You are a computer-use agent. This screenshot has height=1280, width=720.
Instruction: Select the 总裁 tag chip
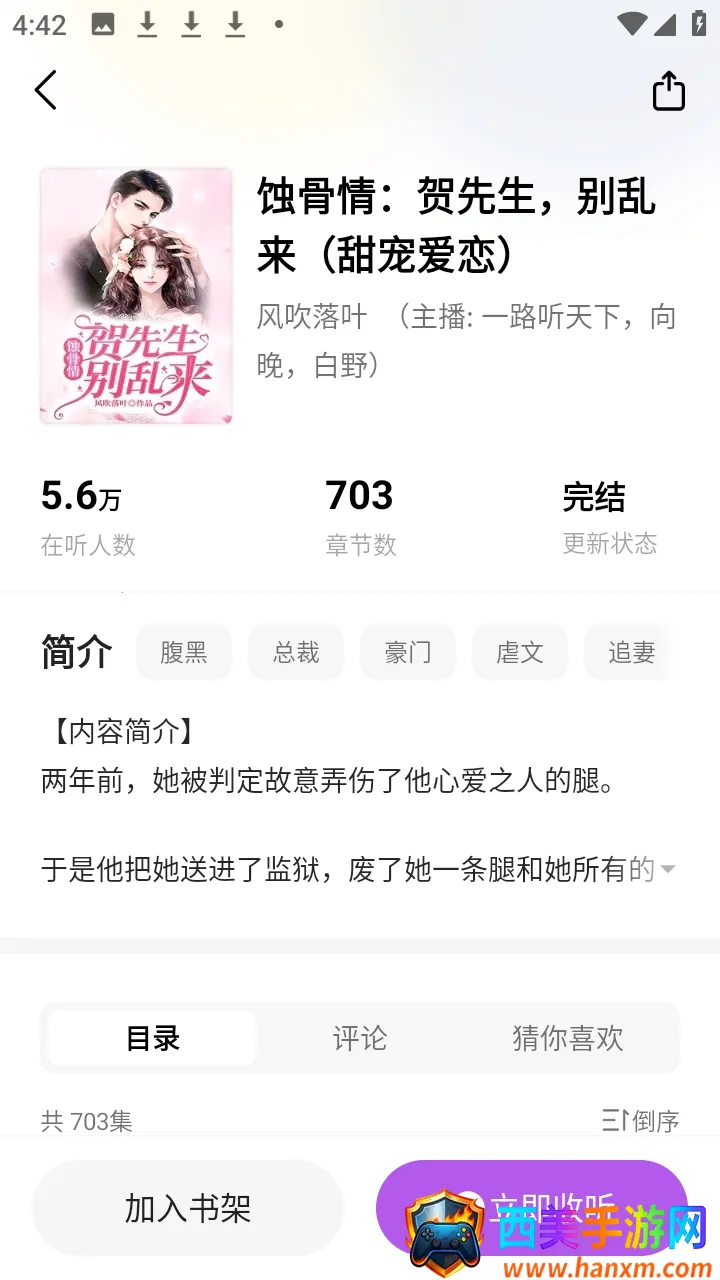[x=296, y=653]
